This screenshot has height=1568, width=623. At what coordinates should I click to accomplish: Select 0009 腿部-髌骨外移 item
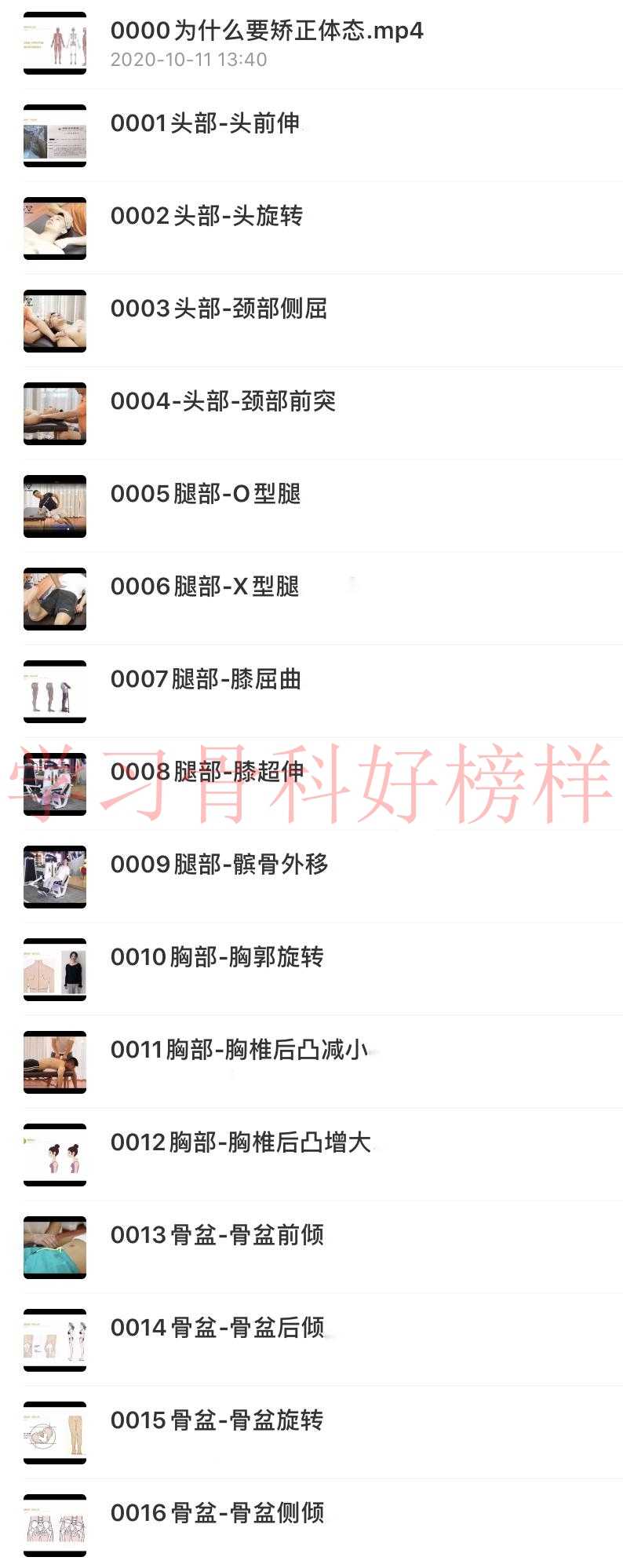point(219,864)
